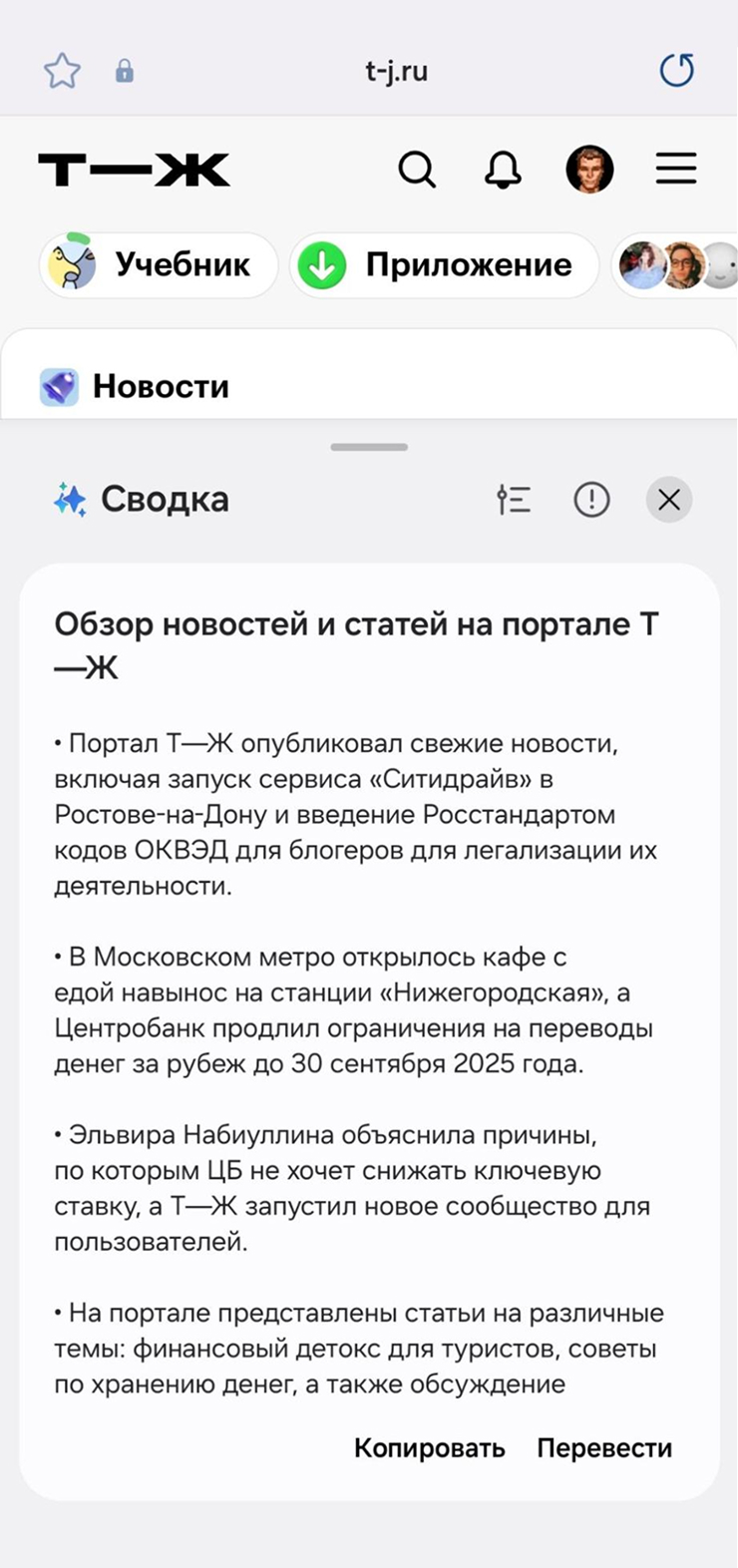Copy the summary with Копировать

[x=430, y=1447]
